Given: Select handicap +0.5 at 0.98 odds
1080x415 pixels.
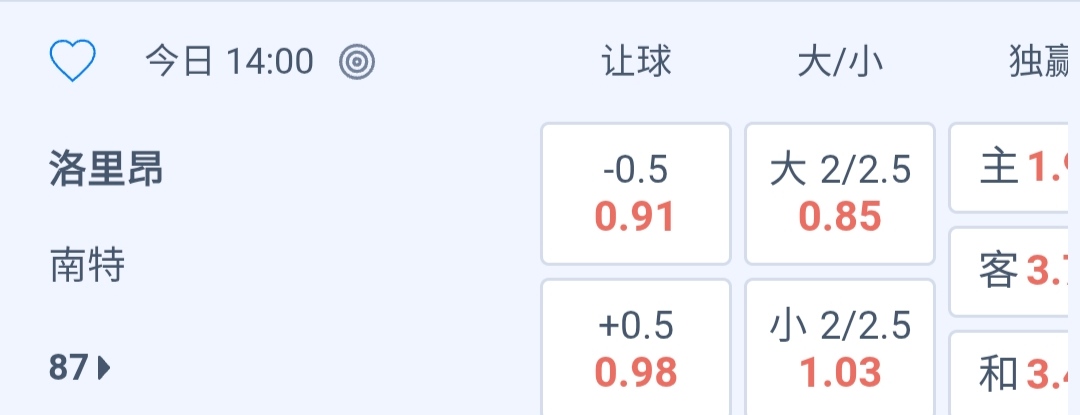Looking at the screenshot, I should pyautogui.click(x=636, y=348).
